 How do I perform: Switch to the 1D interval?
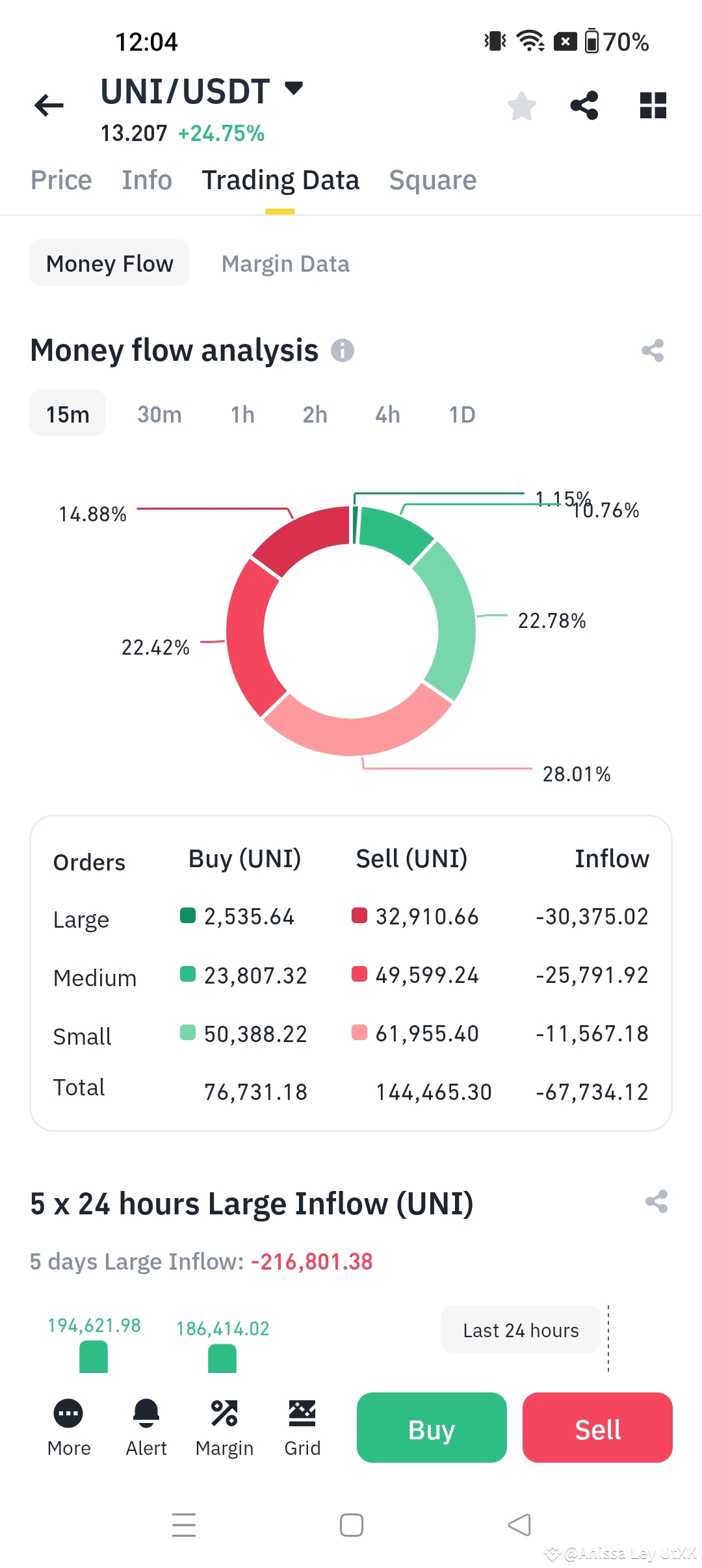[x=462, y=414]
